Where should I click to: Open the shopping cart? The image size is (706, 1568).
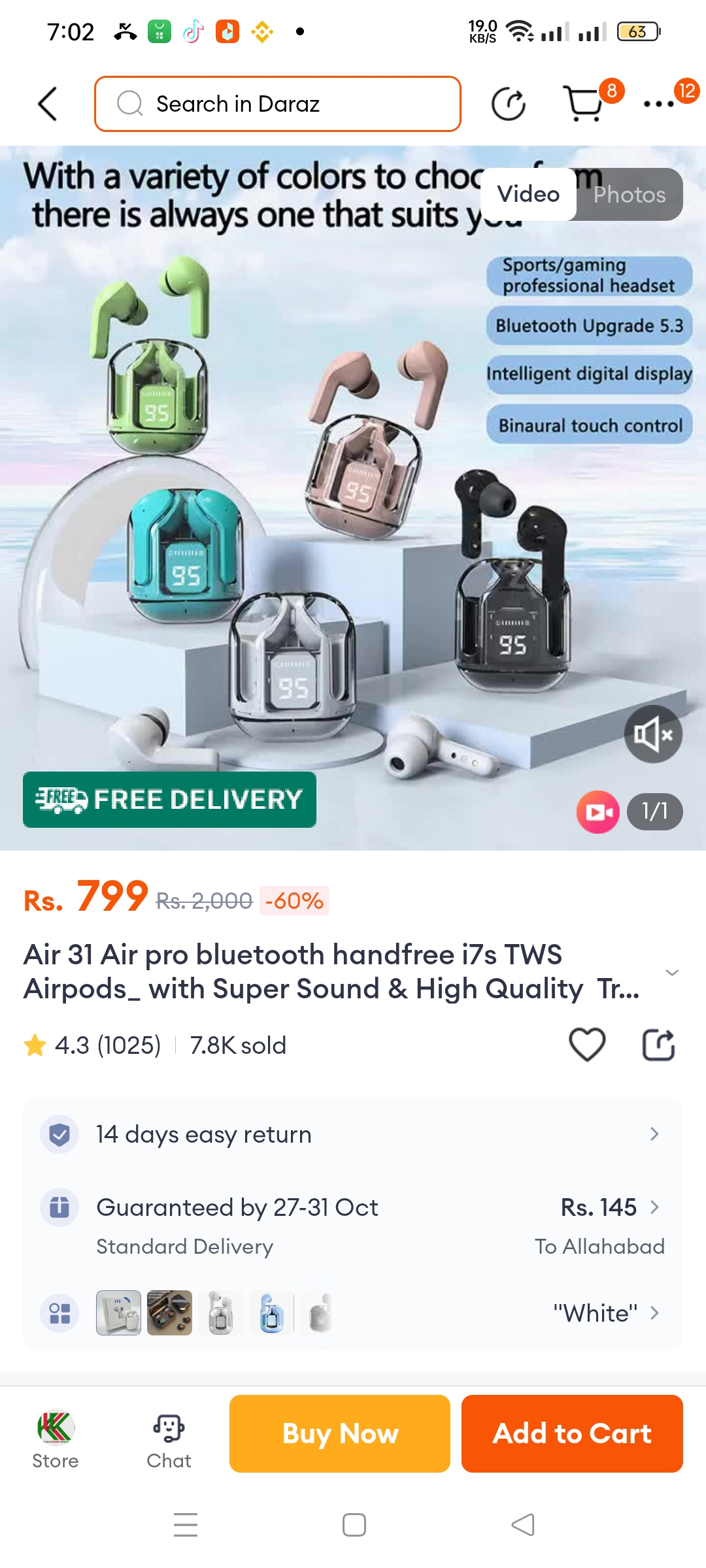583,104
